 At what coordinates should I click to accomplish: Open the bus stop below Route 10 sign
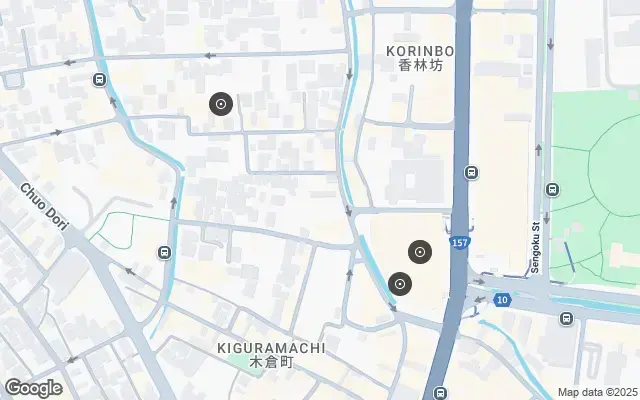pos(567,319)
